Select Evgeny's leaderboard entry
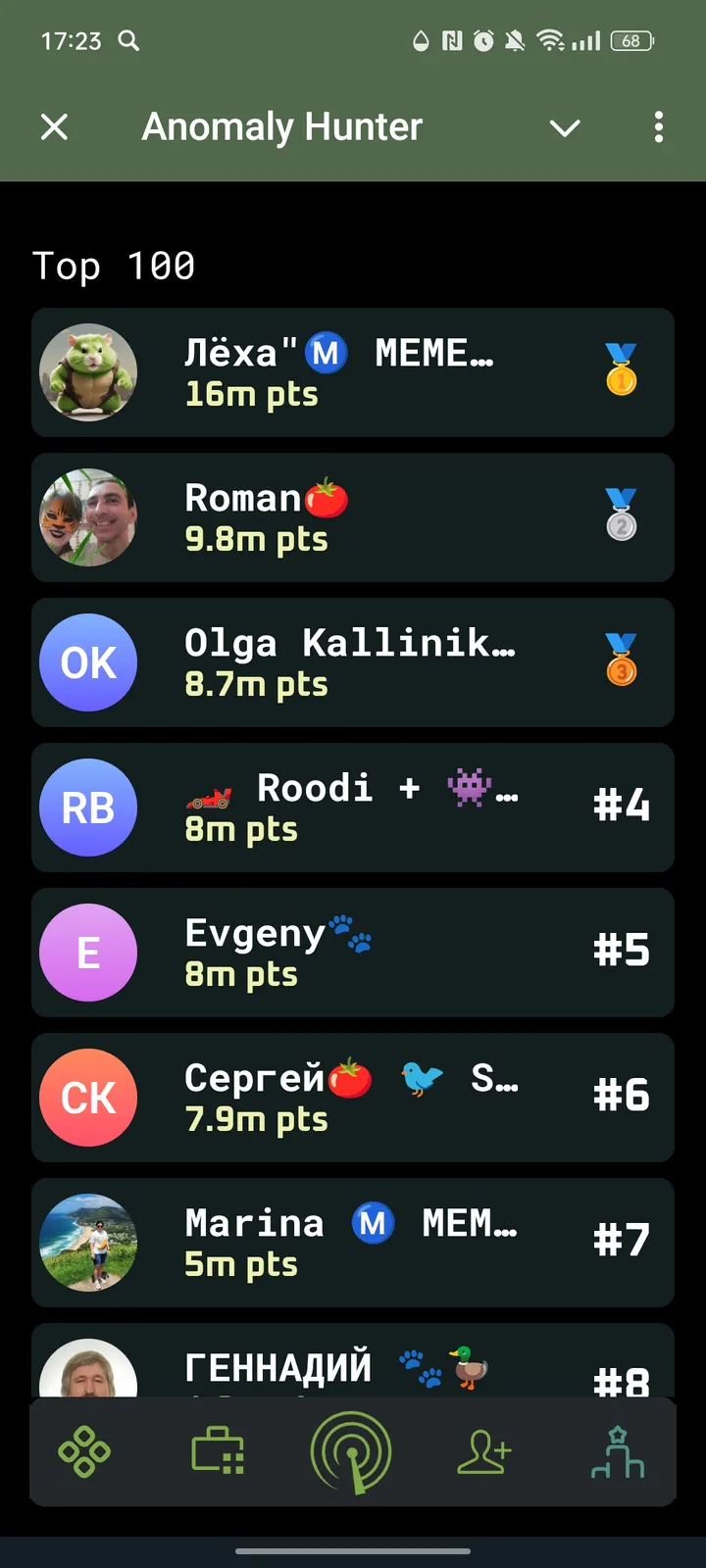The image size is (706, 1568). (x=353, y=953)
